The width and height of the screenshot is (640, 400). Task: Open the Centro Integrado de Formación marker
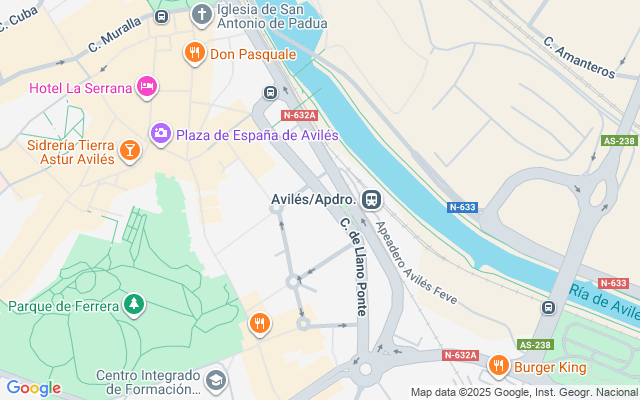(x=215, y=381)
